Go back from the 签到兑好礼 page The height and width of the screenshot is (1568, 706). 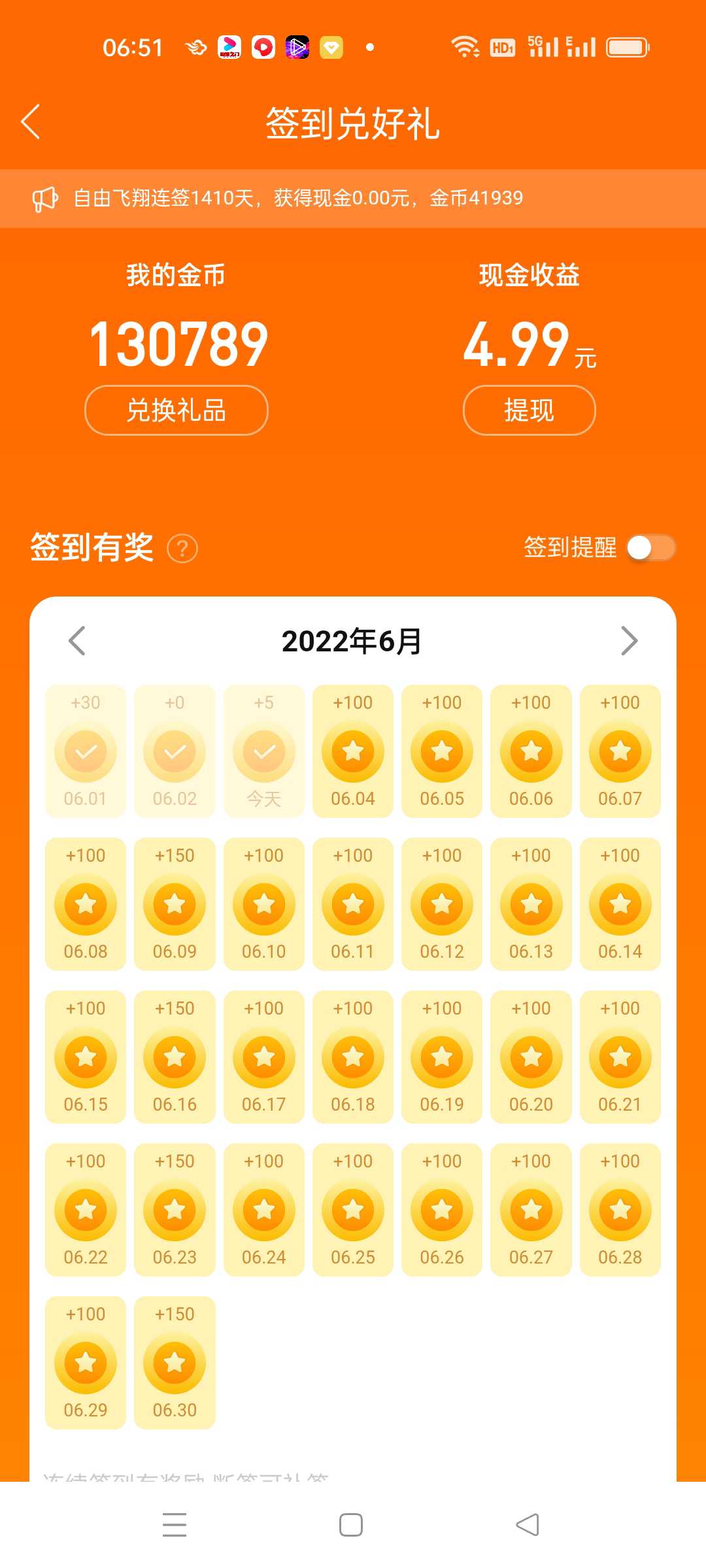31,122
